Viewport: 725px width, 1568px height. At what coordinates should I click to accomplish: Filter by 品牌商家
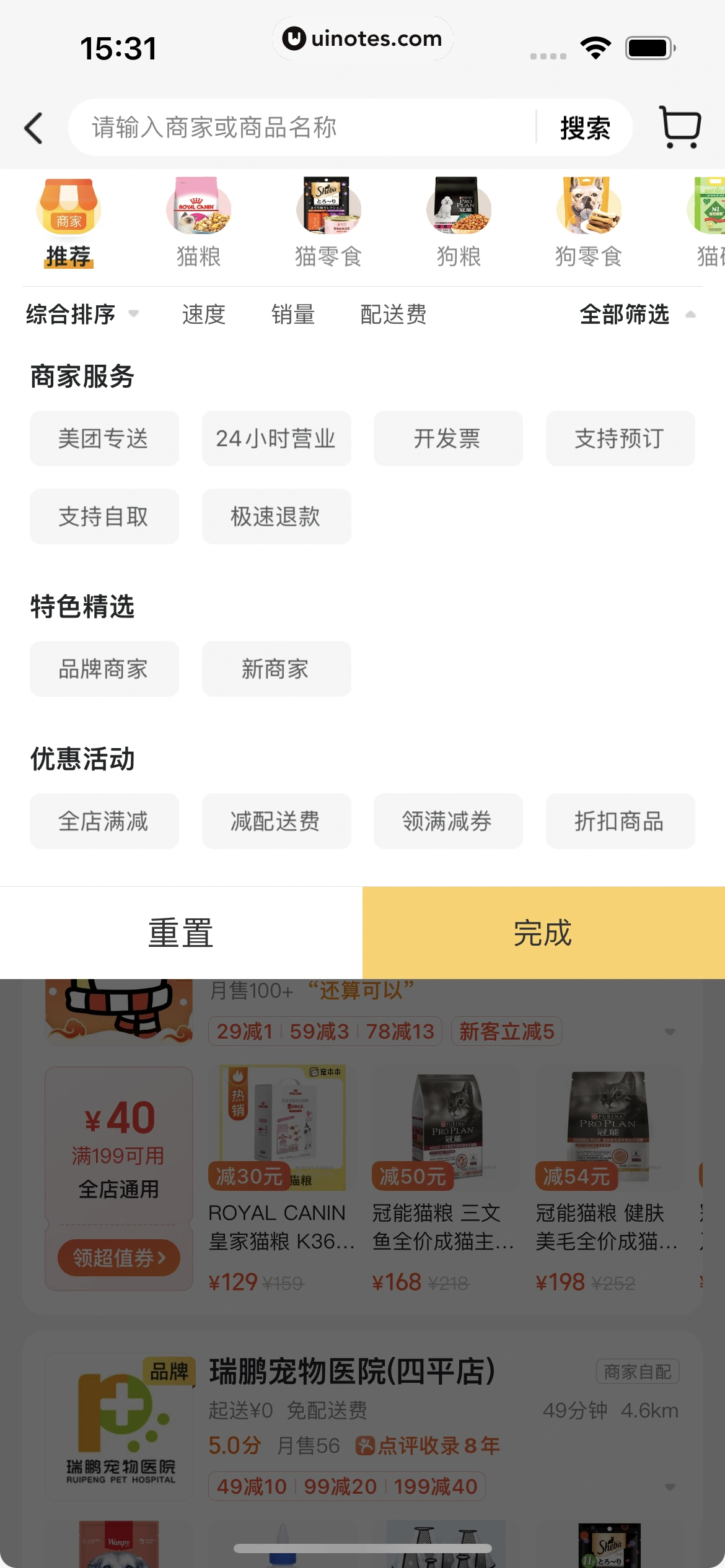pyautogui.click(x=104, y=669)
